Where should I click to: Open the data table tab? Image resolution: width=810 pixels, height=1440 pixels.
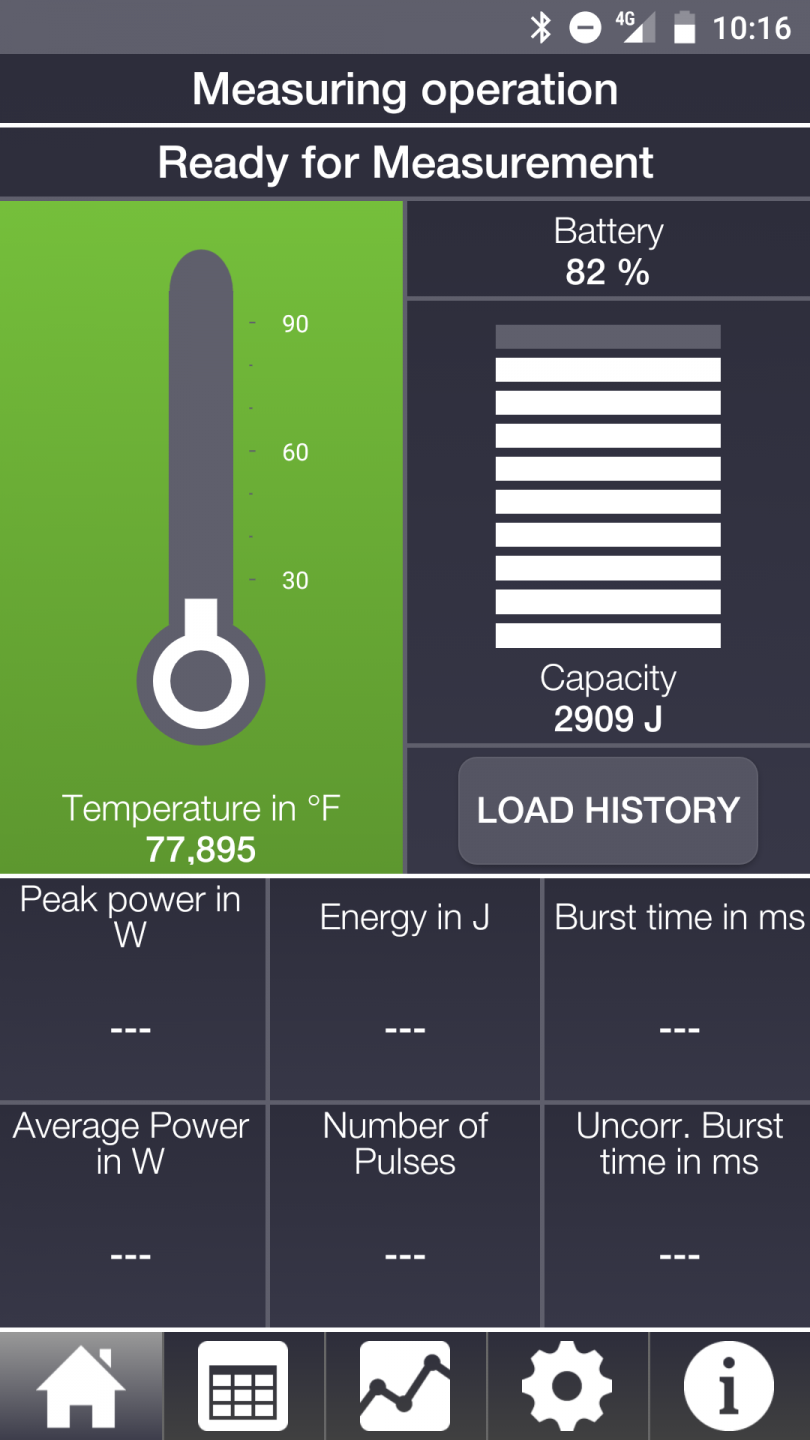tap(243, 1386)
